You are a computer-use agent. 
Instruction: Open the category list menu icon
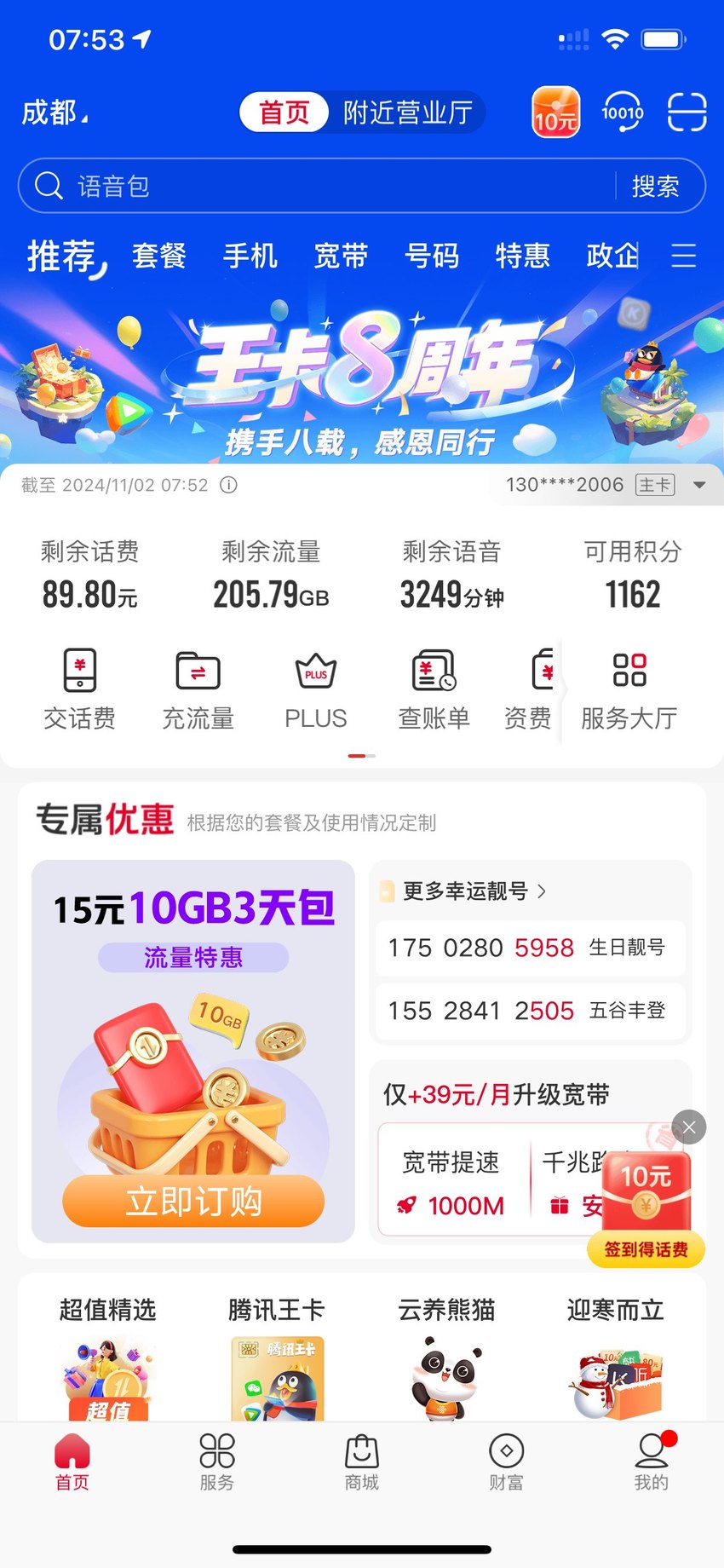(683, 255)
